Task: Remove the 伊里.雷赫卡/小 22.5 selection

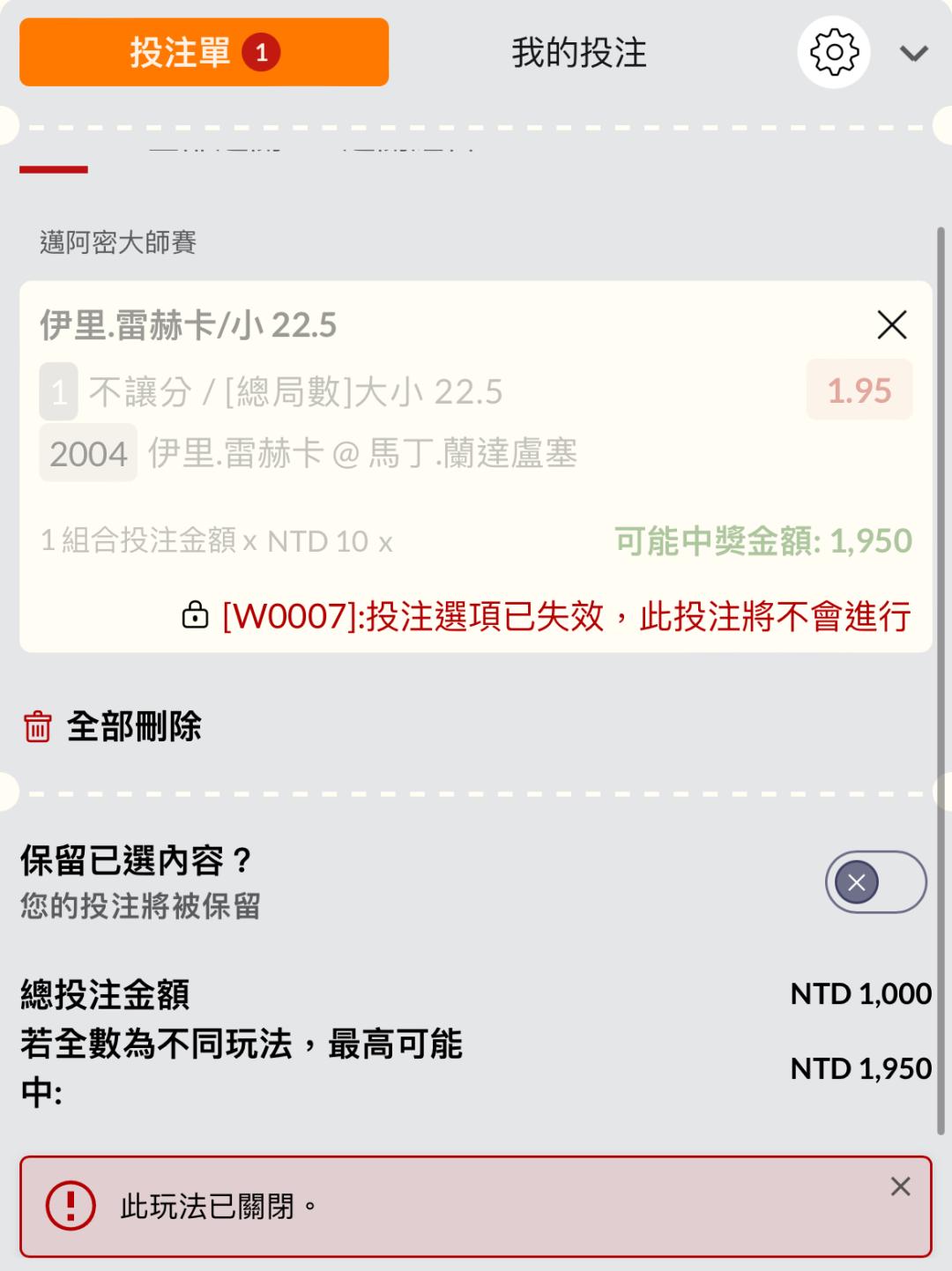Action: tap(892, 325)
